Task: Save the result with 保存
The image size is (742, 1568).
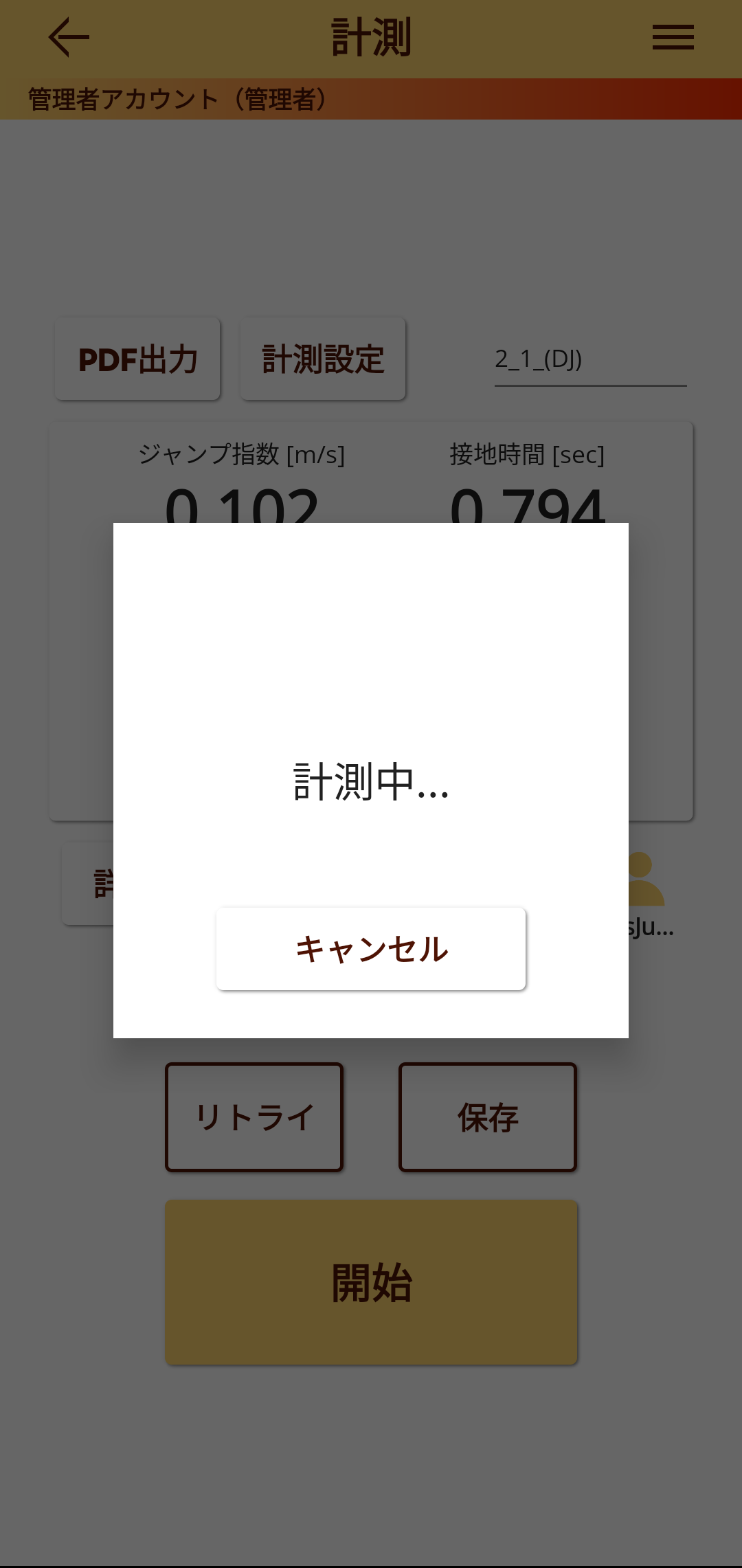Action: 488,1117
